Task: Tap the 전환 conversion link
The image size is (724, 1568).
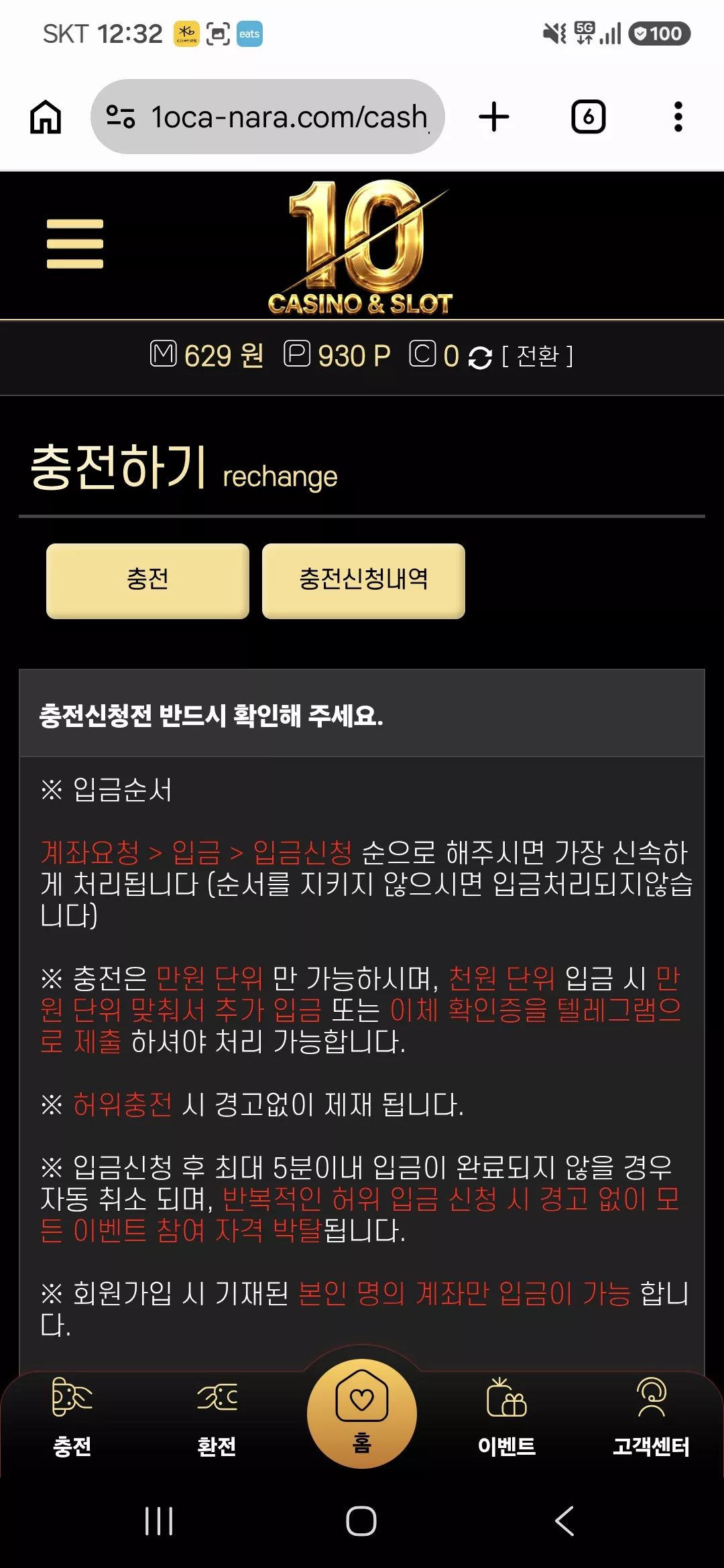Action: click(x=538, y=356)
